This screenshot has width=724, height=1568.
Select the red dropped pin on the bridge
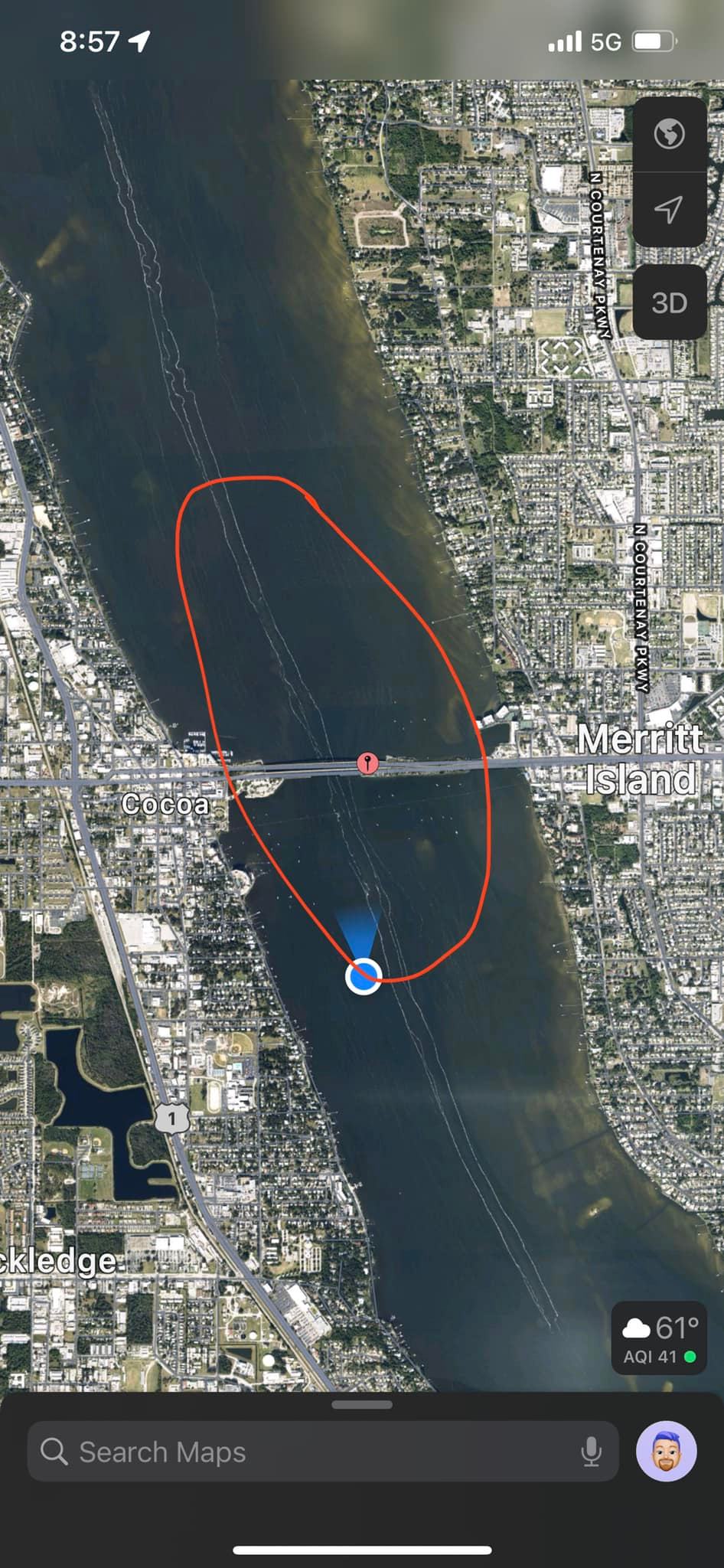(368, 763)
